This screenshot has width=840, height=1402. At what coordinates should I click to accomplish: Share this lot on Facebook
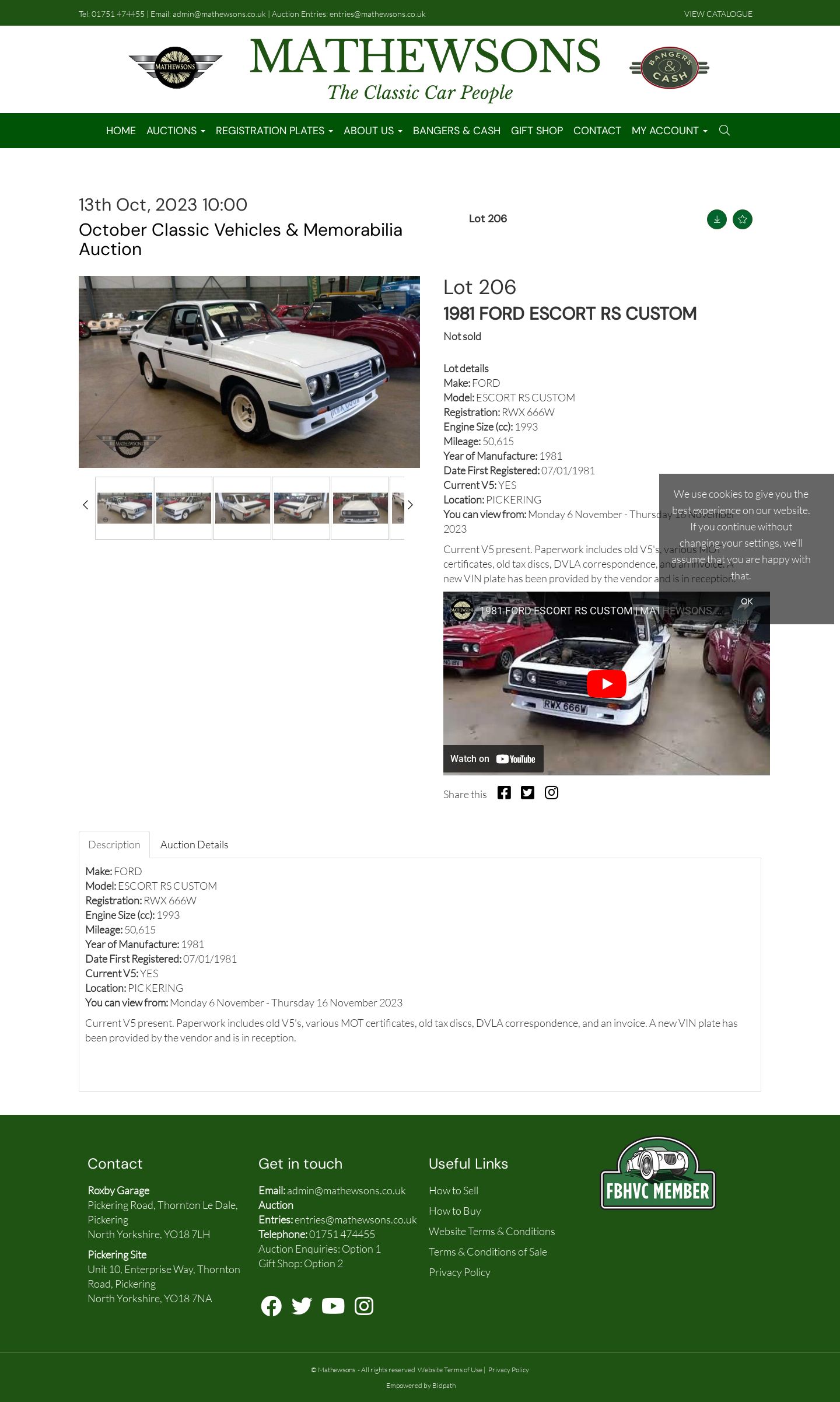click(x=504, y=792)
